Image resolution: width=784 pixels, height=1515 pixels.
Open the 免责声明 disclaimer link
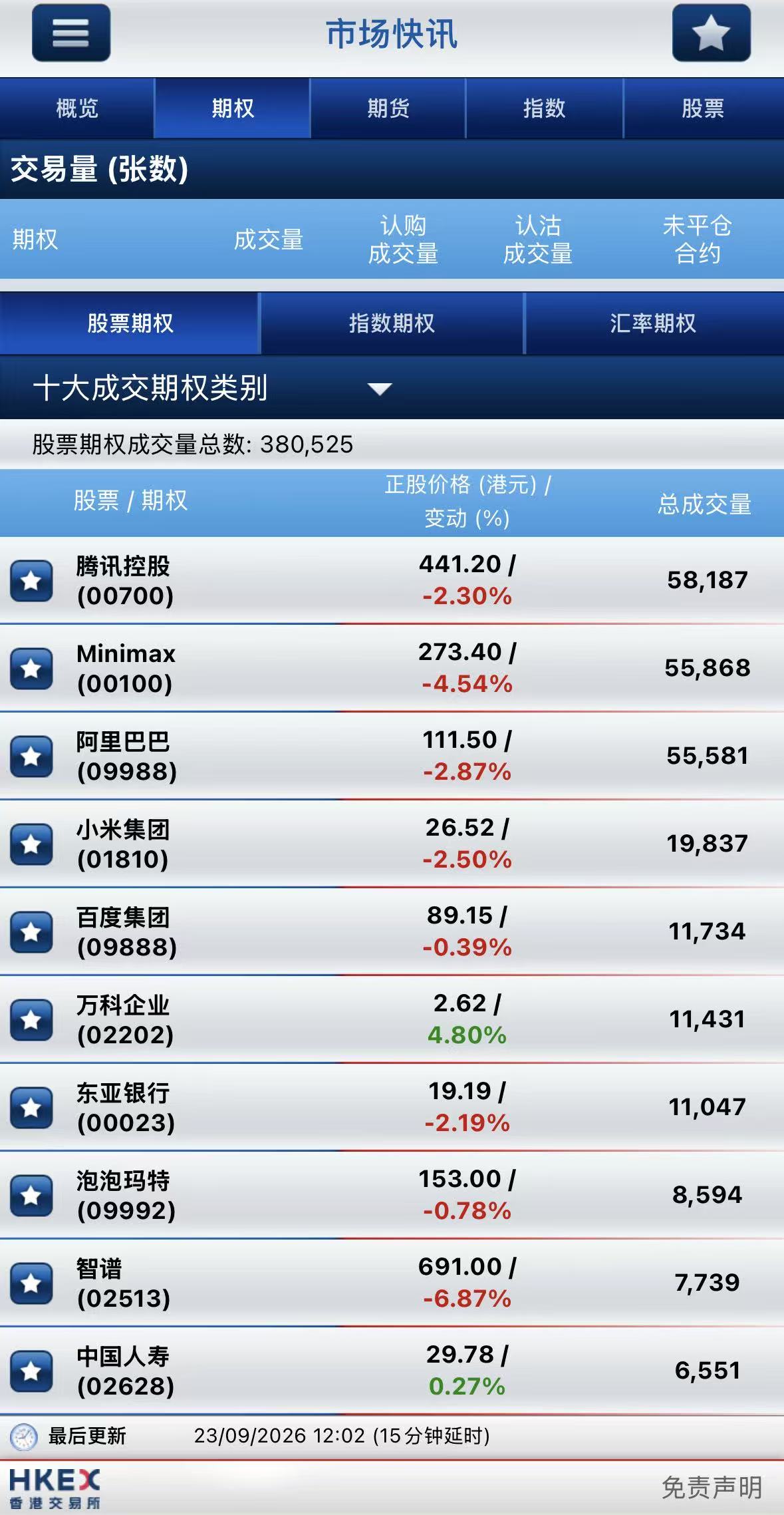coord(712,1487)
